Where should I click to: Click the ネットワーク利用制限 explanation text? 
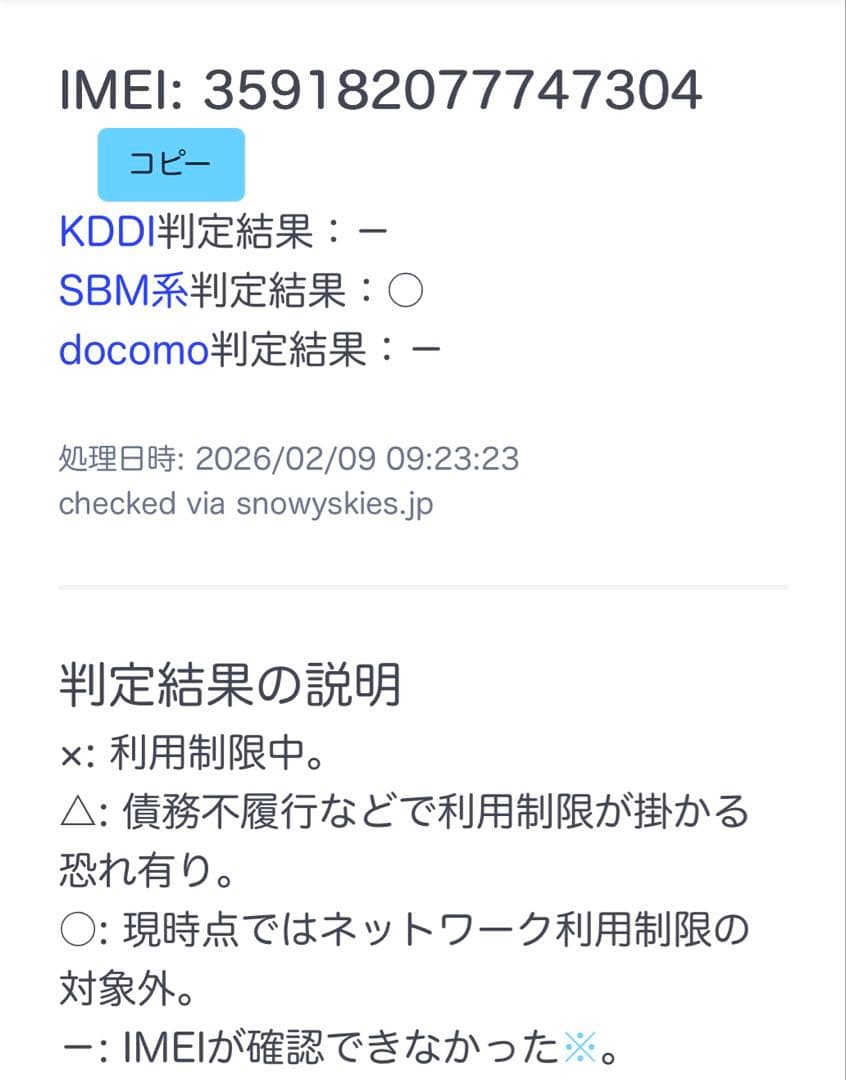480,928
